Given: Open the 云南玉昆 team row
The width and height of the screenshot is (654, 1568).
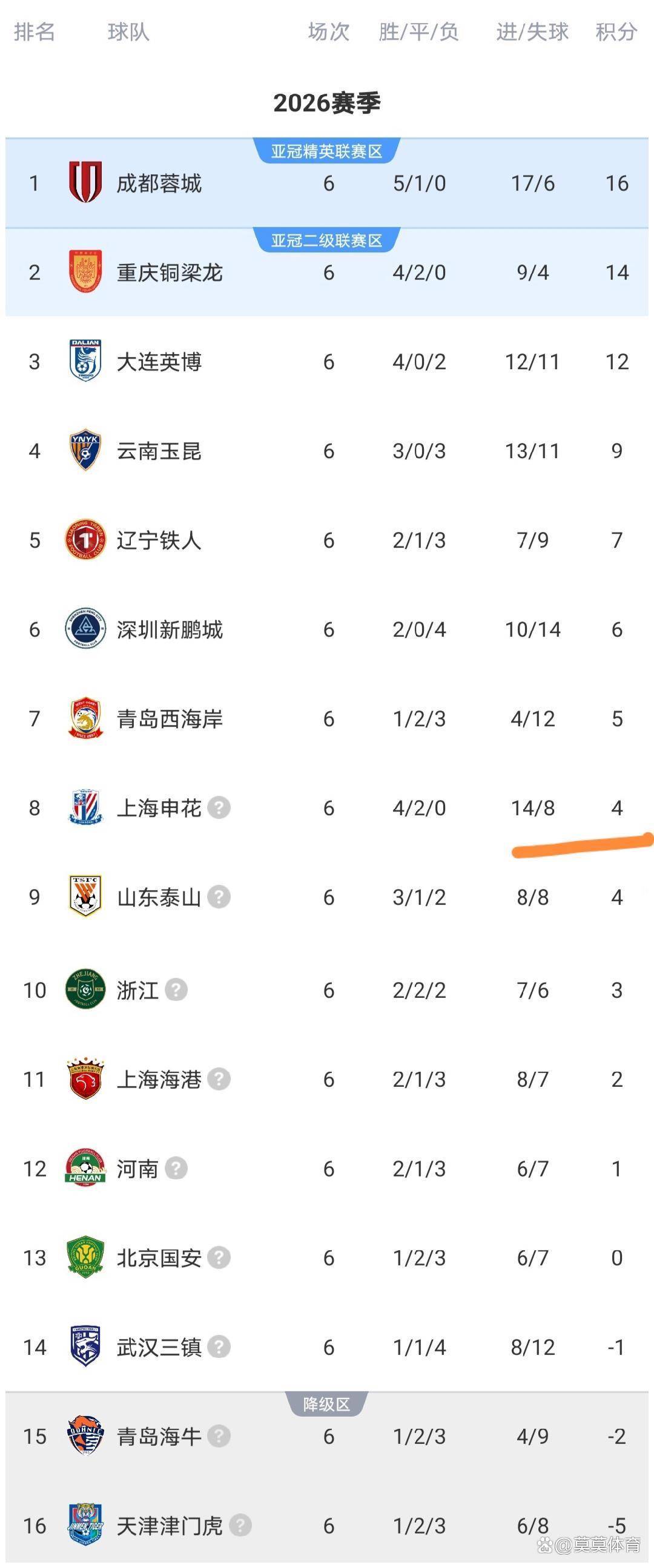Looking at the screenshot, I should (159, 451).
